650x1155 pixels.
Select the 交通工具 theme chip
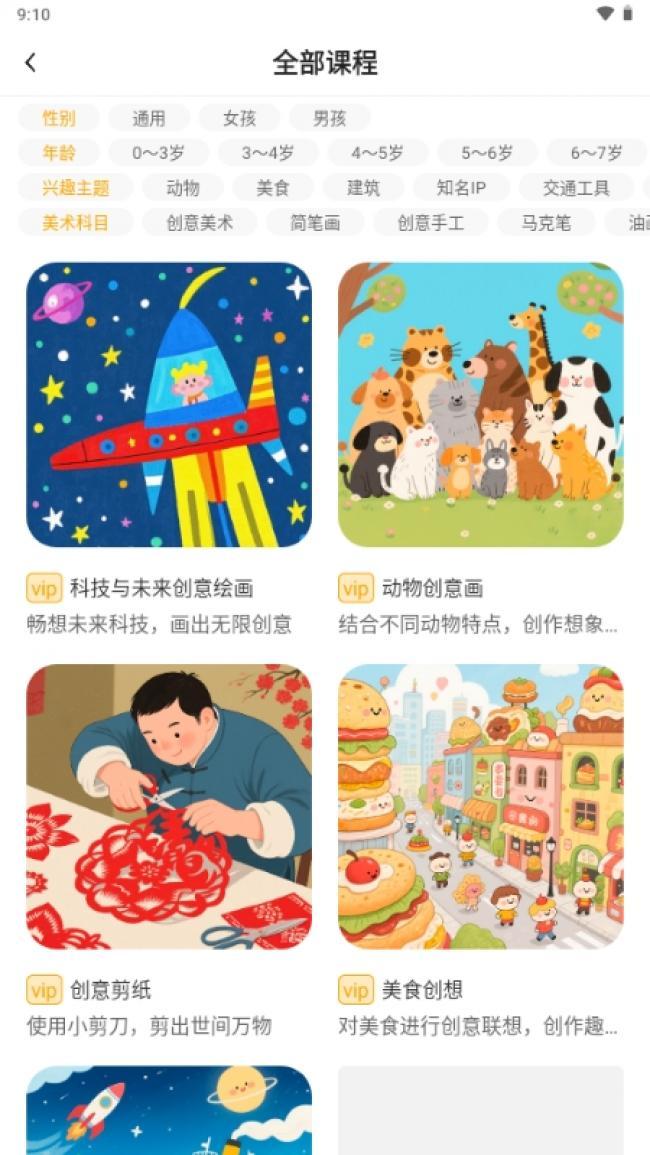[x=576, y=188]
